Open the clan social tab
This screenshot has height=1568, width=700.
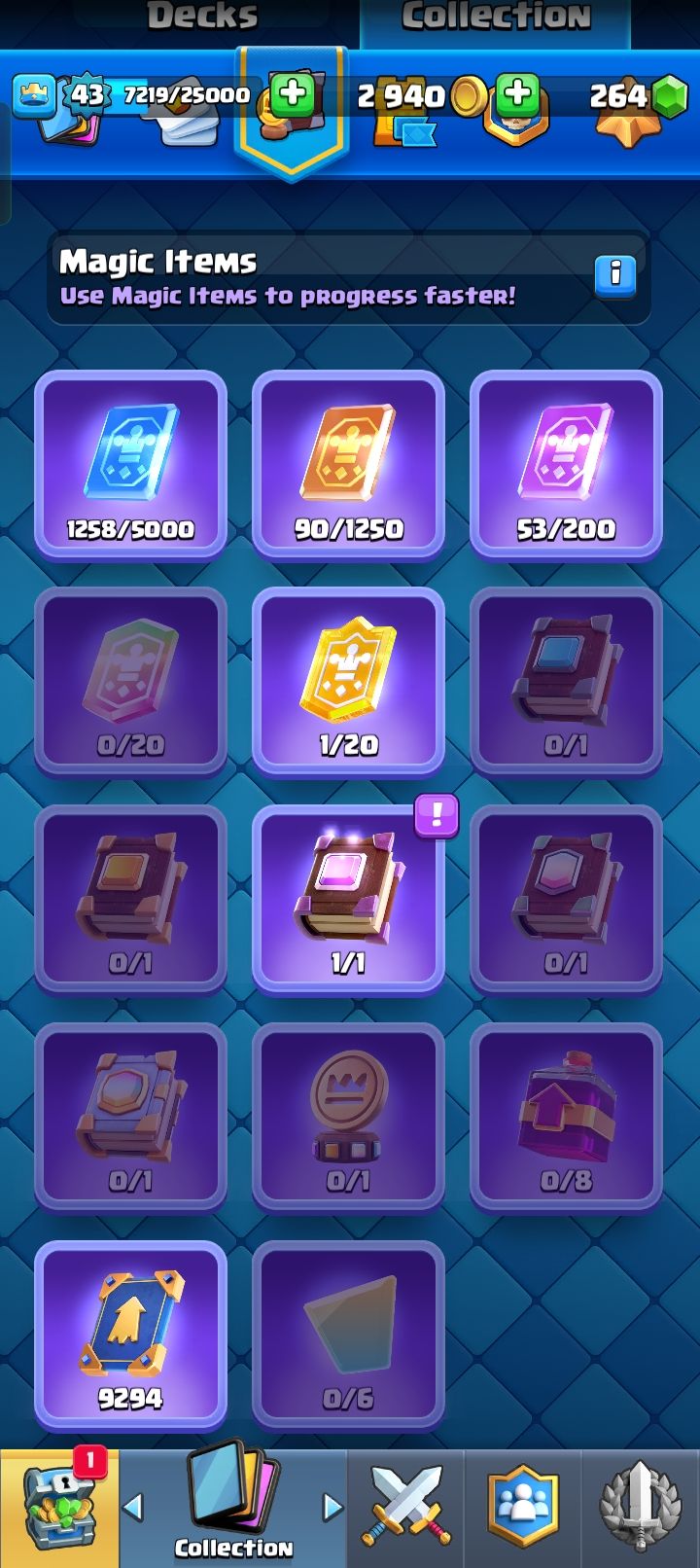point(523,1509)
